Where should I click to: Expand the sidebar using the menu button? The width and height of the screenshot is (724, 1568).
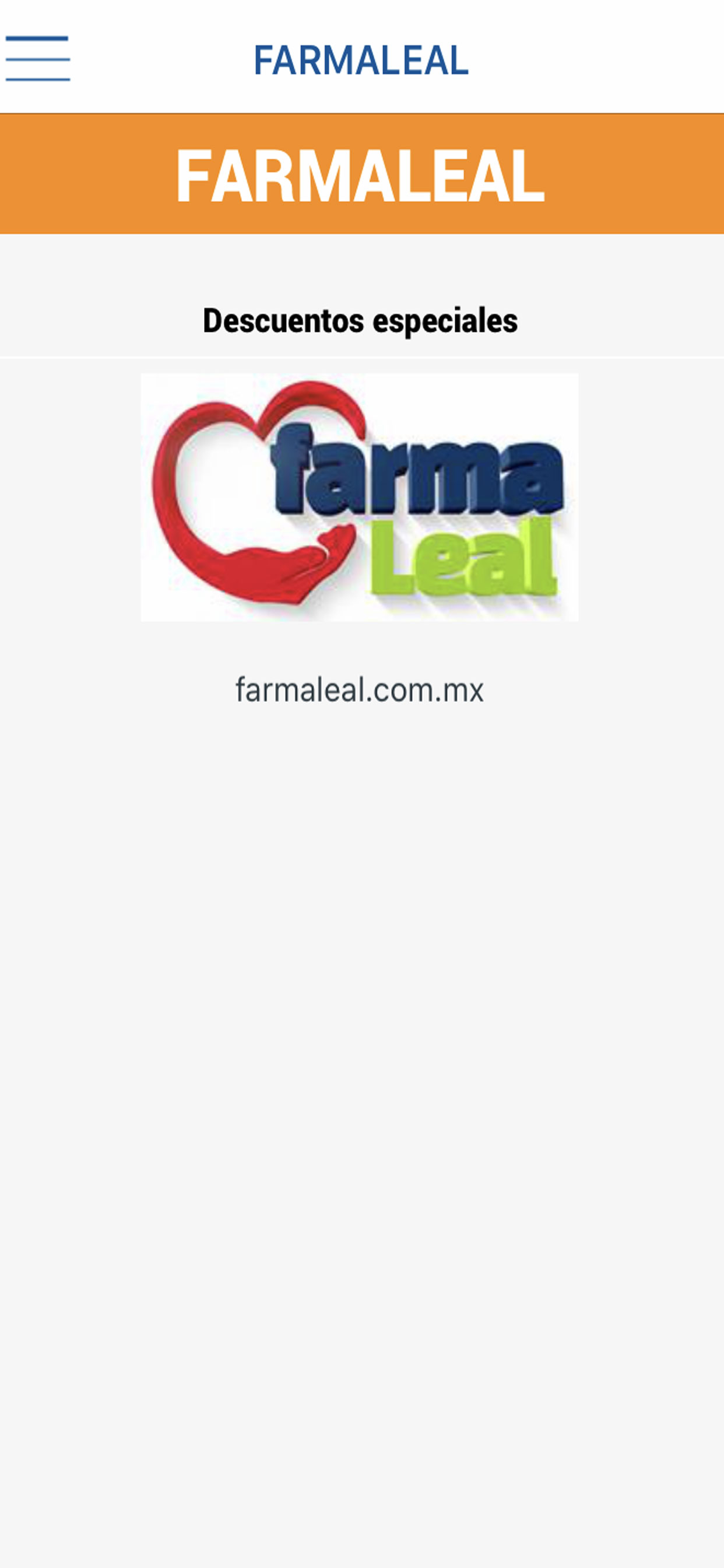click(x=38, y=59)
